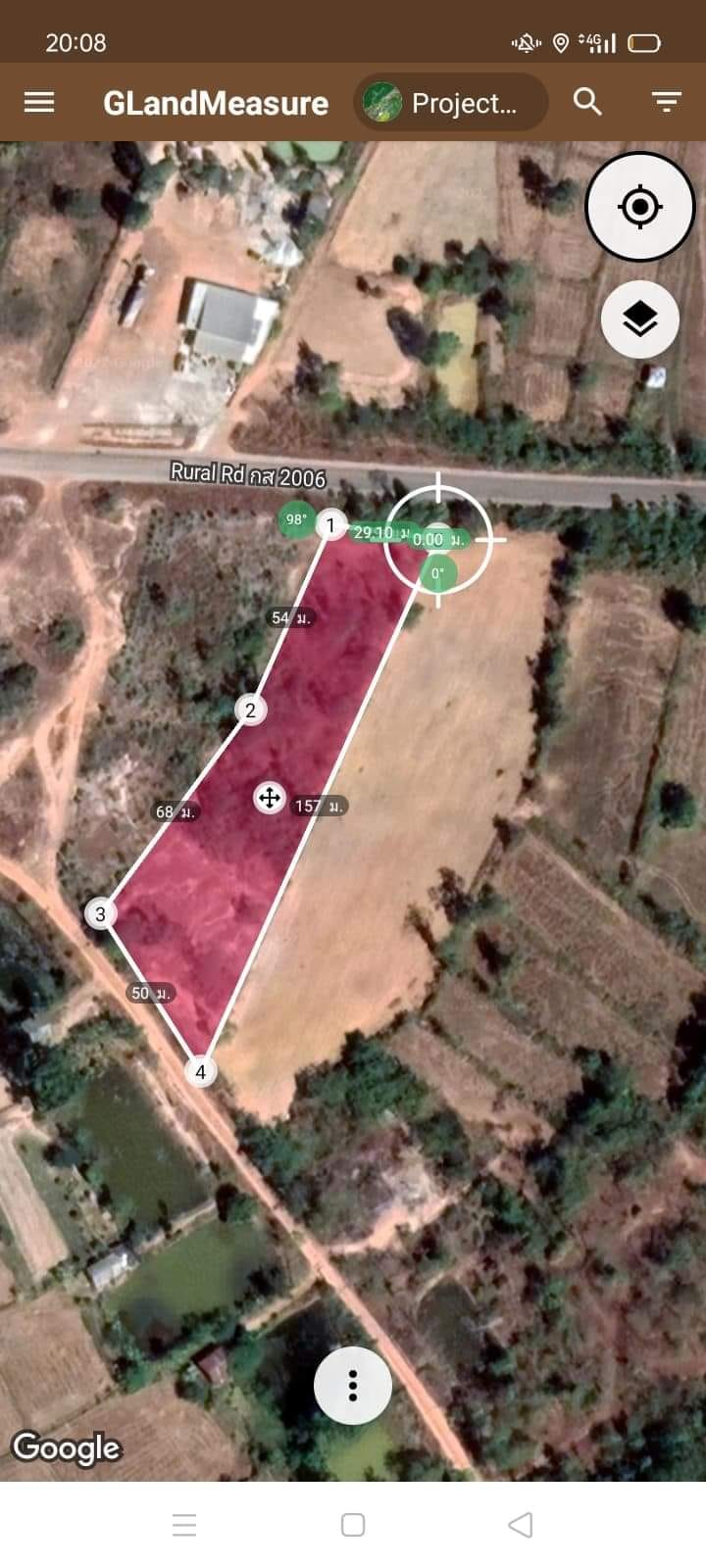Open the hamburger drawer menu
This screenshot has width=706, height=1568.
point(39,102)
